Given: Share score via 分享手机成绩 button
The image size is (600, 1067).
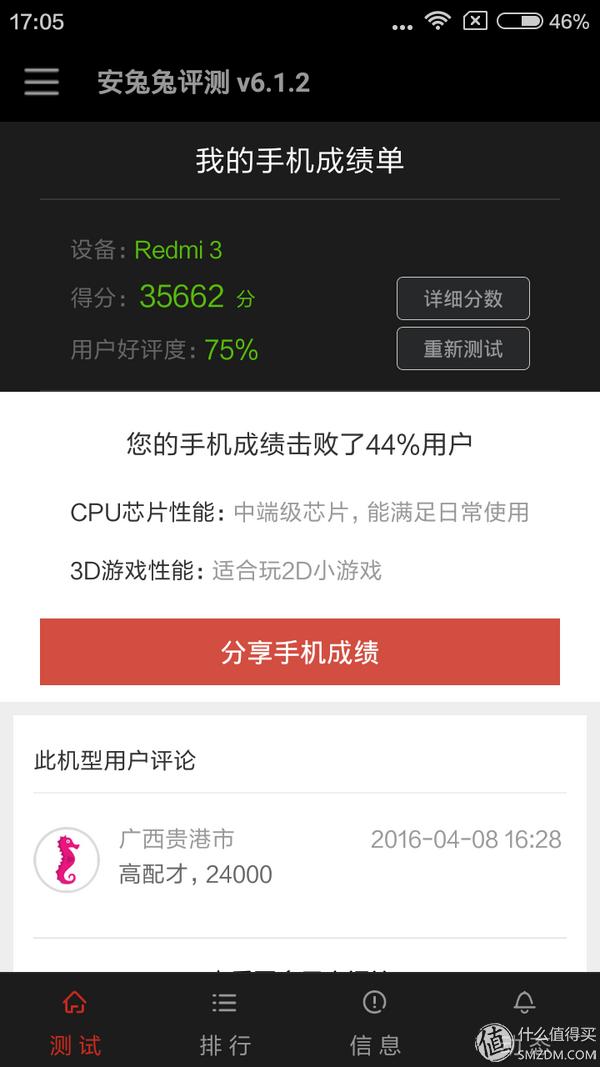Looking at the screenshot, I should (300, 652).
